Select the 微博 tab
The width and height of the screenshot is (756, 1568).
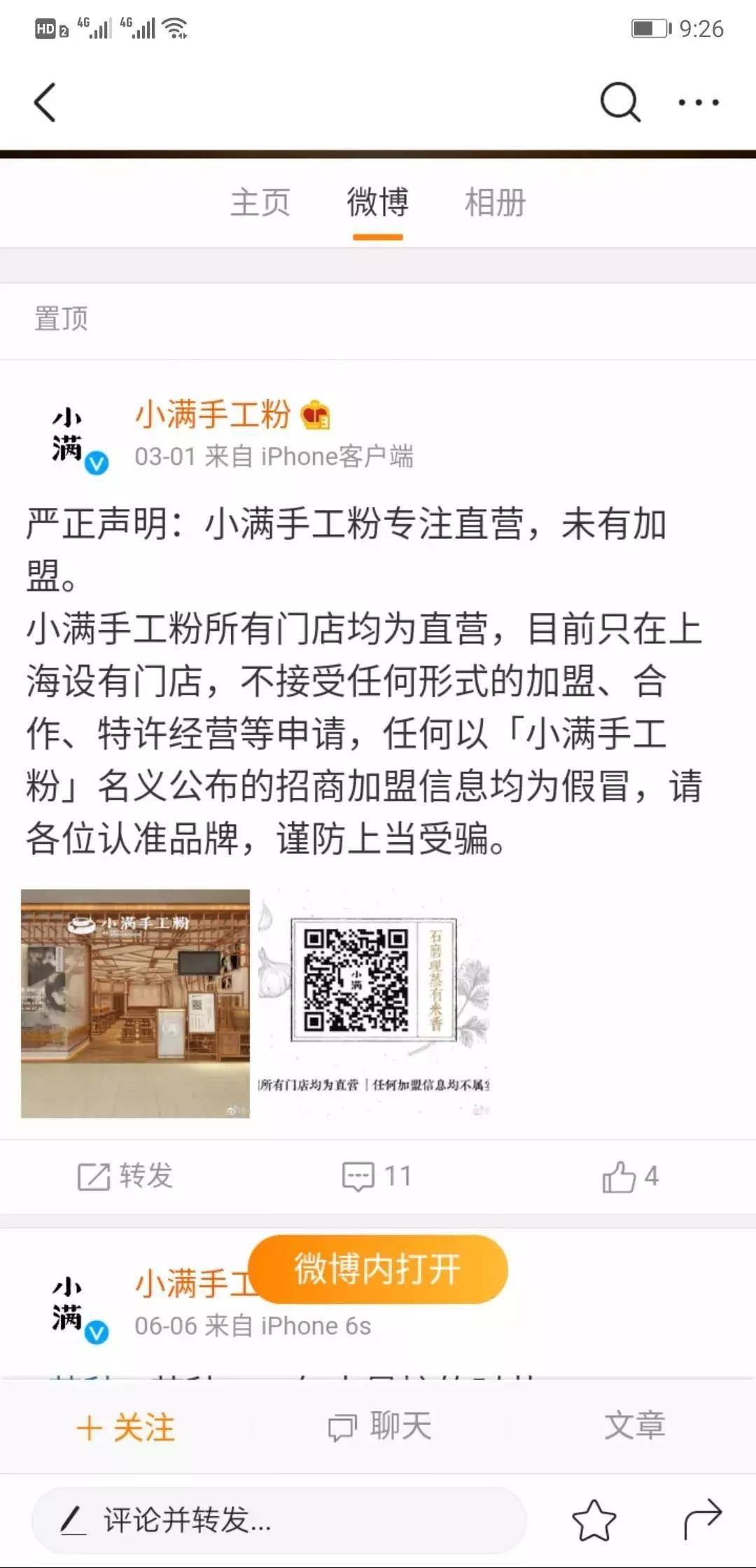point(377,202)
